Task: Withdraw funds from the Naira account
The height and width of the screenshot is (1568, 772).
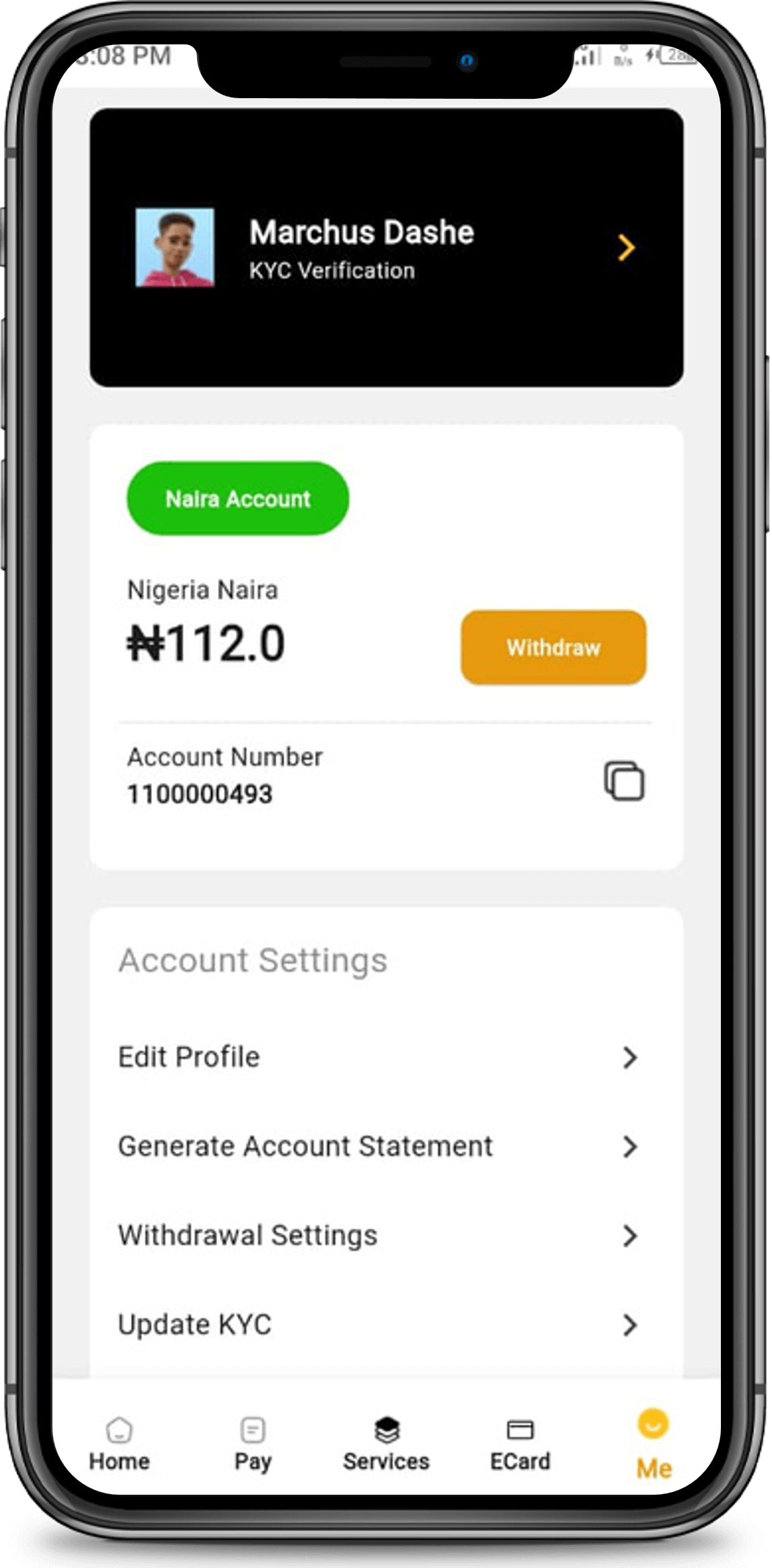Action: tap(553, 648)
